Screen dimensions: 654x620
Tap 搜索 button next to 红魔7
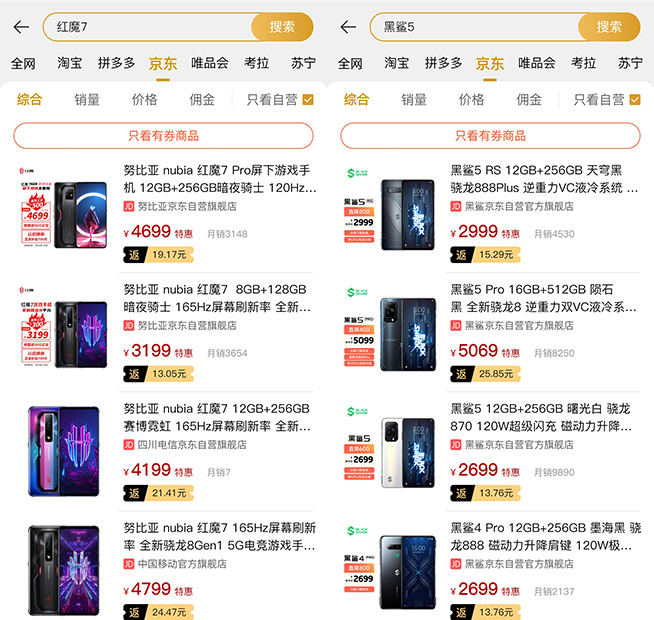pos(282,27)
